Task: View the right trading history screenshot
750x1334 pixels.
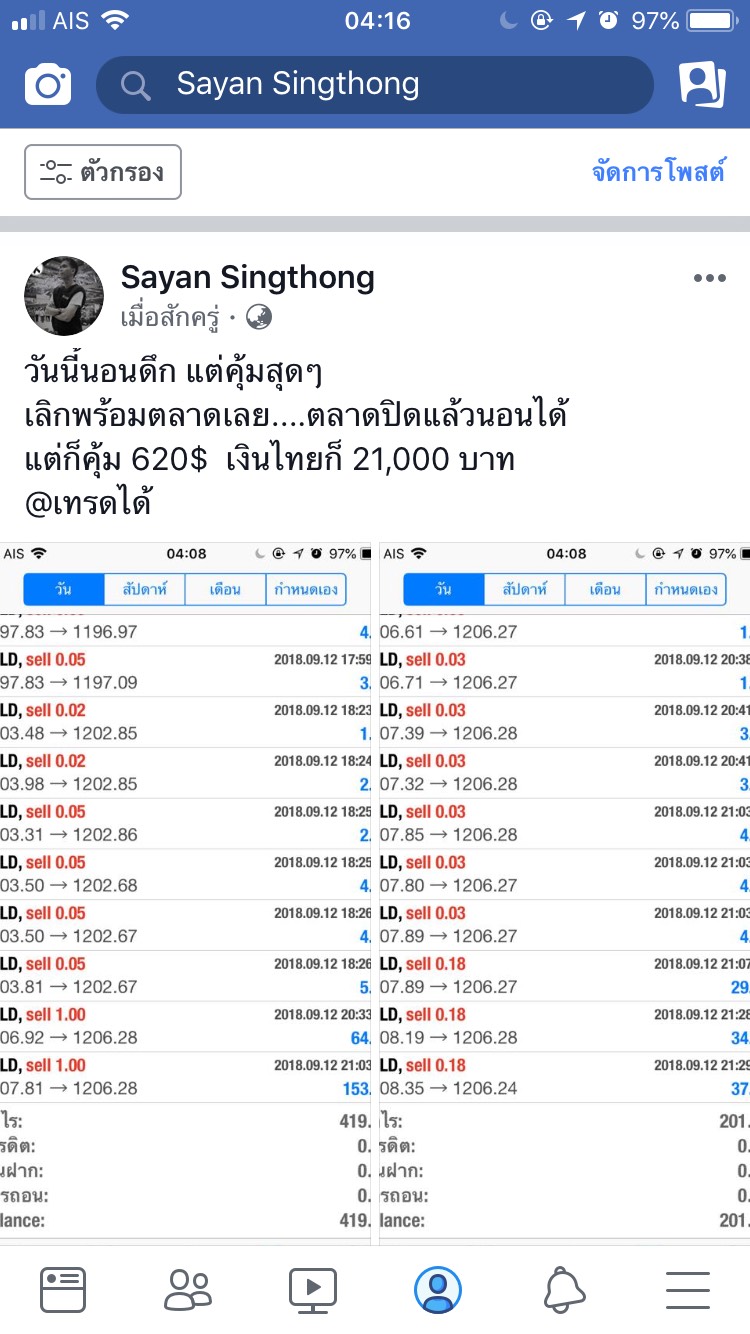Action: (x=565, y=892)
